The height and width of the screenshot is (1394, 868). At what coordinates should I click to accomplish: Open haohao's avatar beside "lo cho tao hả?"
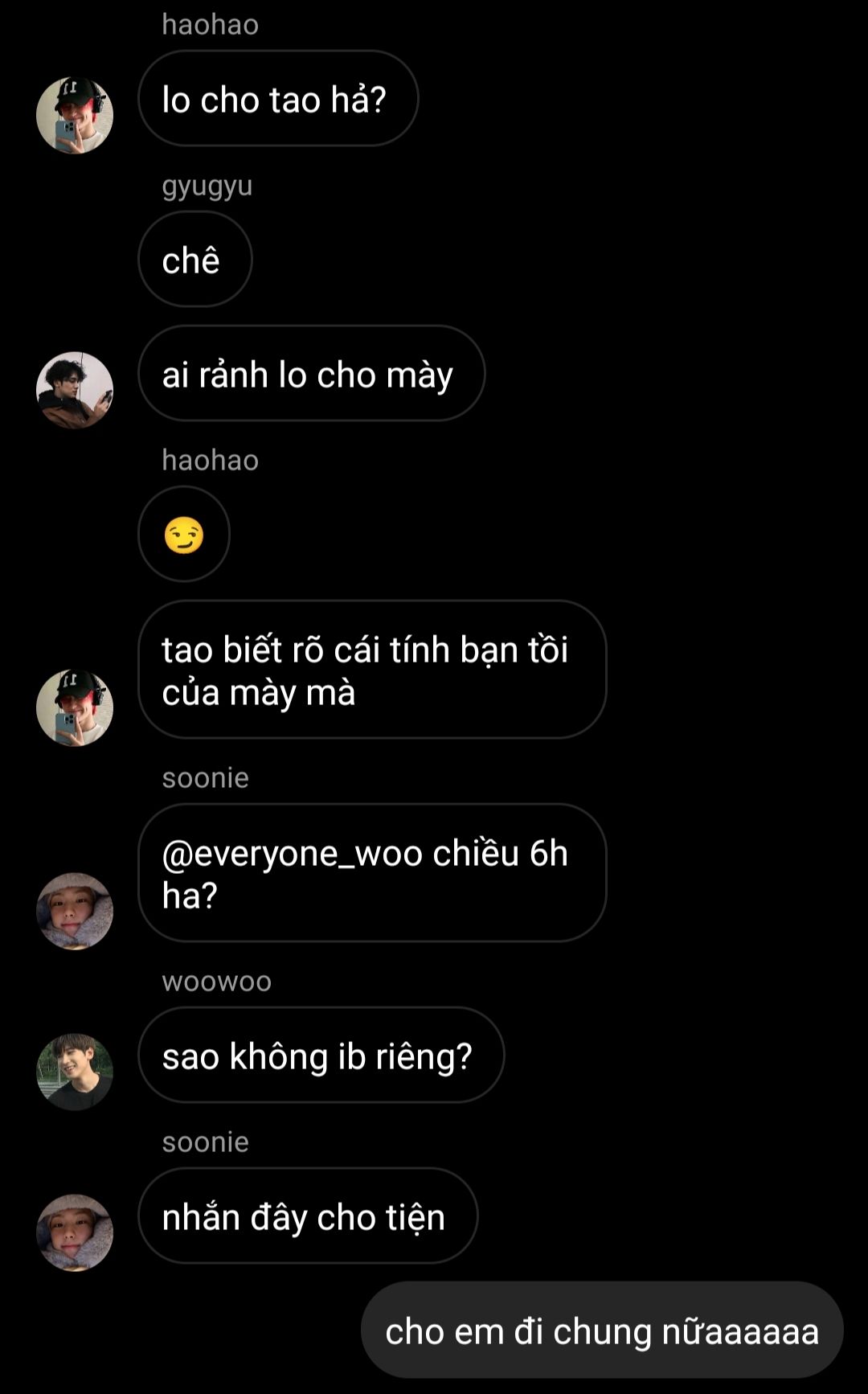[75, 116]
